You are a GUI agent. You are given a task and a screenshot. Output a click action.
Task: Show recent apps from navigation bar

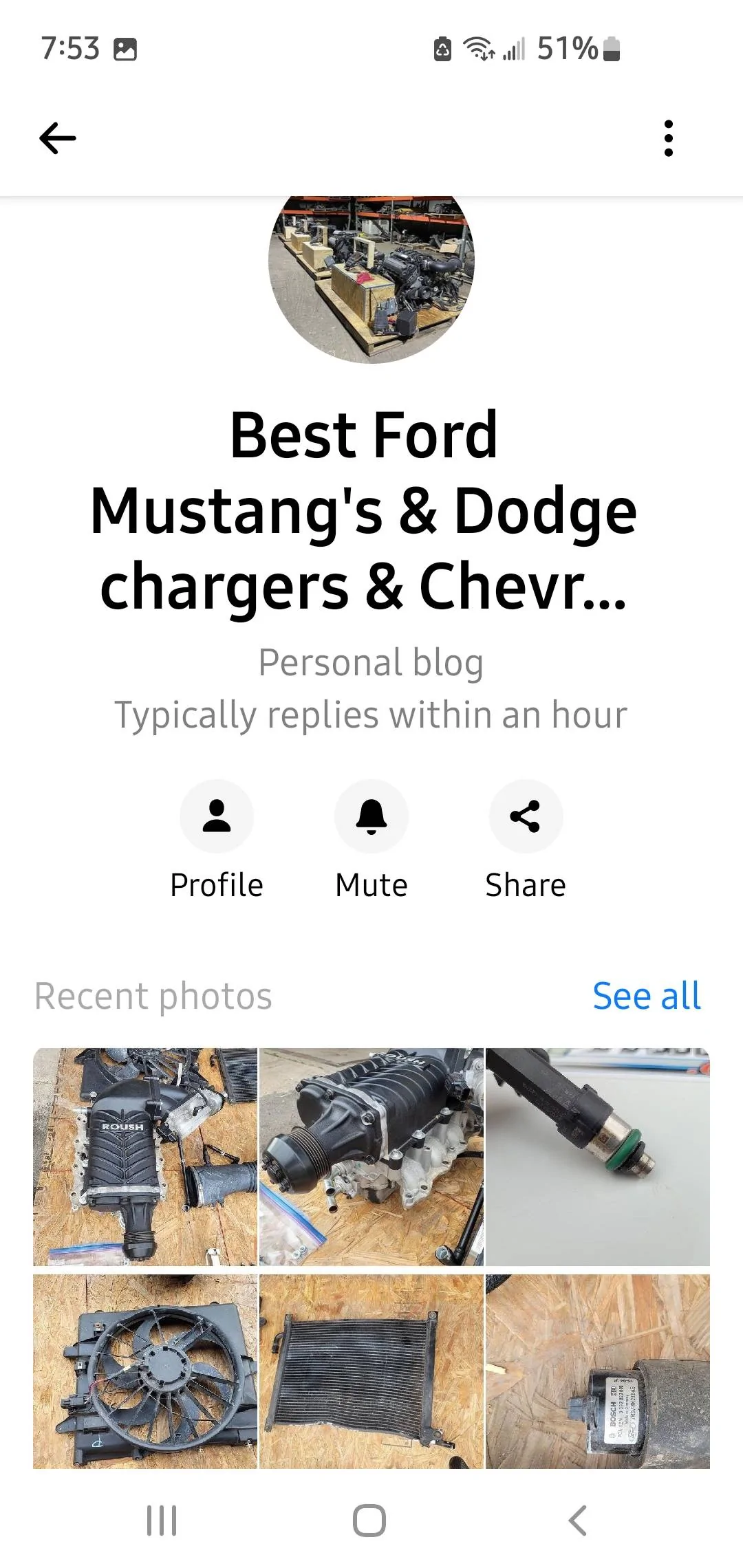[162, 1520]
